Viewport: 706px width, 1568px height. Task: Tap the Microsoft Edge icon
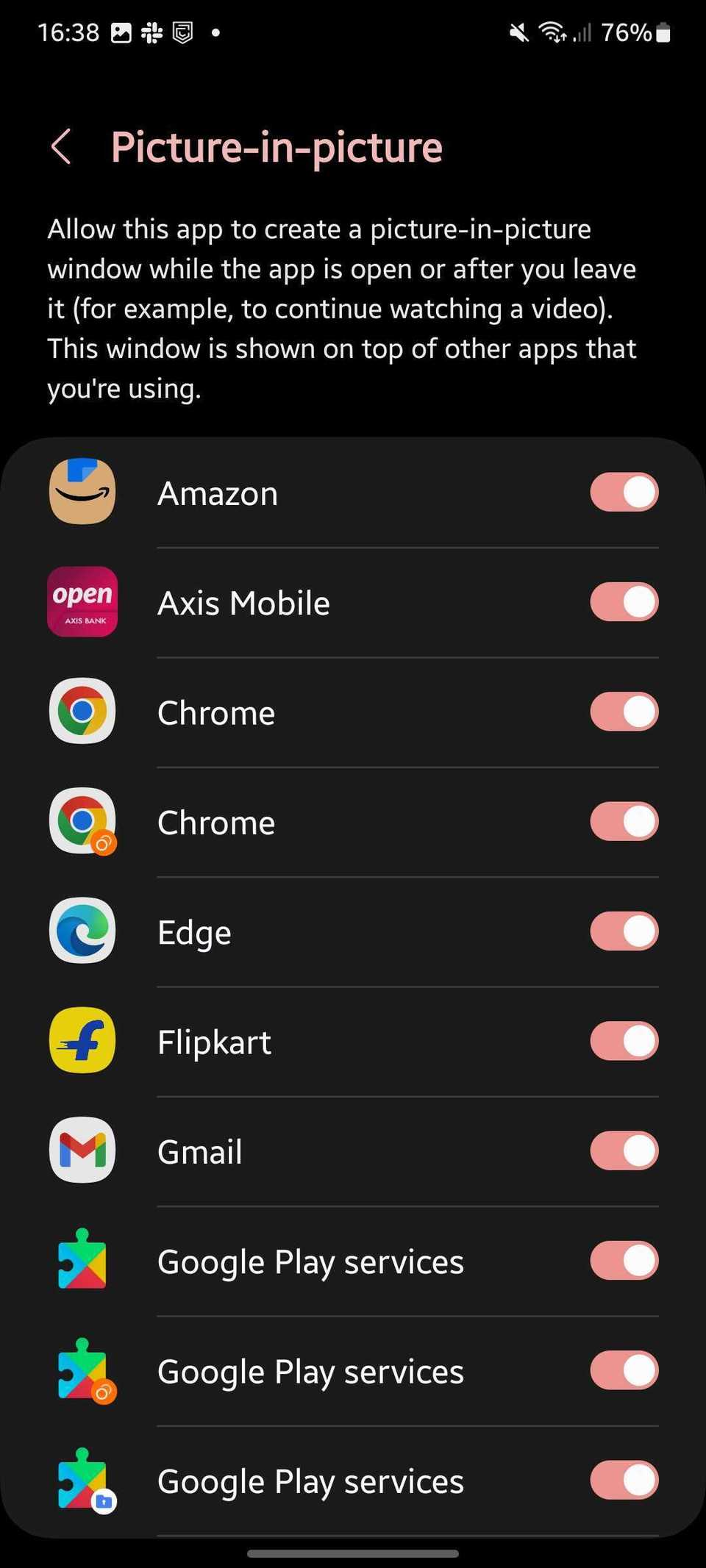(x=82, y=931)
